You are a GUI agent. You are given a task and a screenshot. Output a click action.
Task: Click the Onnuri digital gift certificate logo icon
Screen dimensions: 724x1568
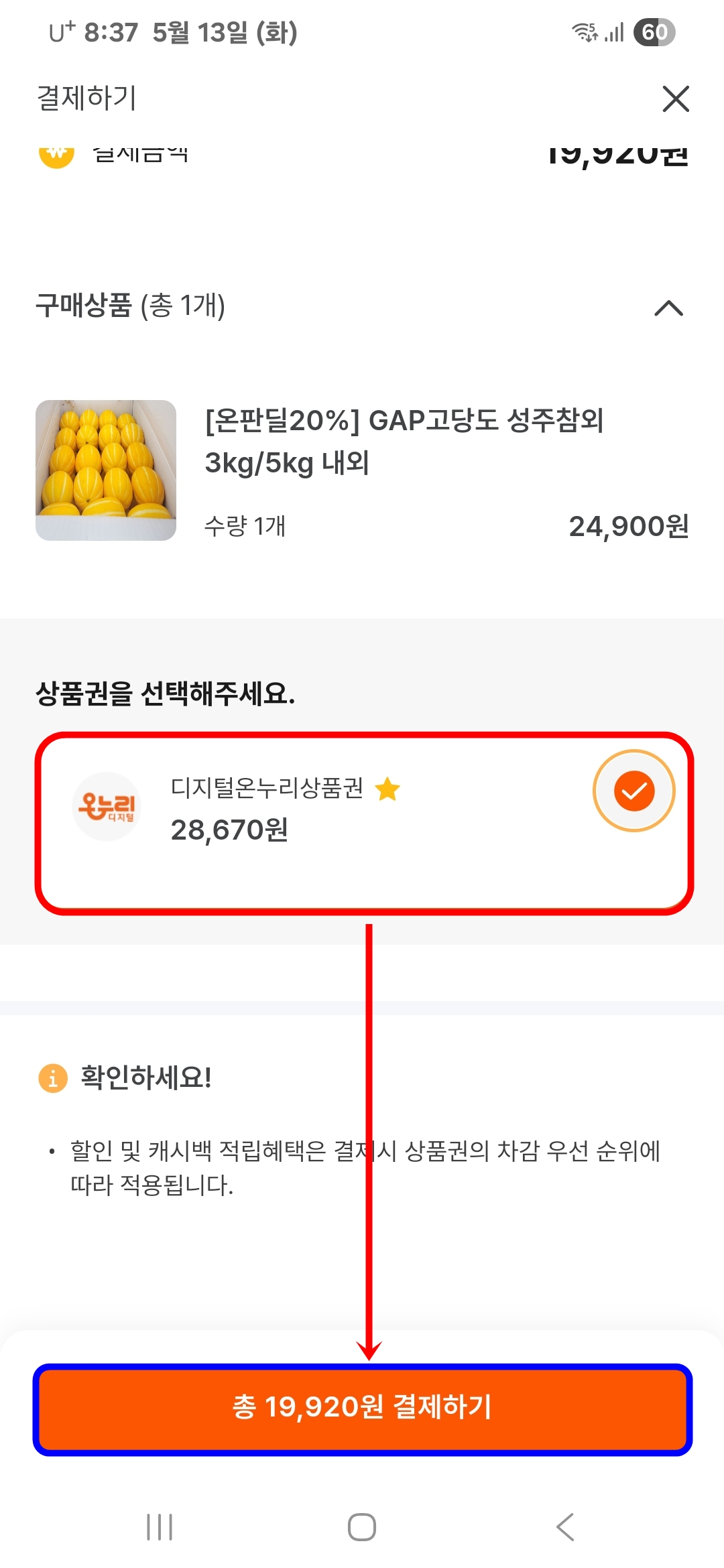tap(105, 805)
